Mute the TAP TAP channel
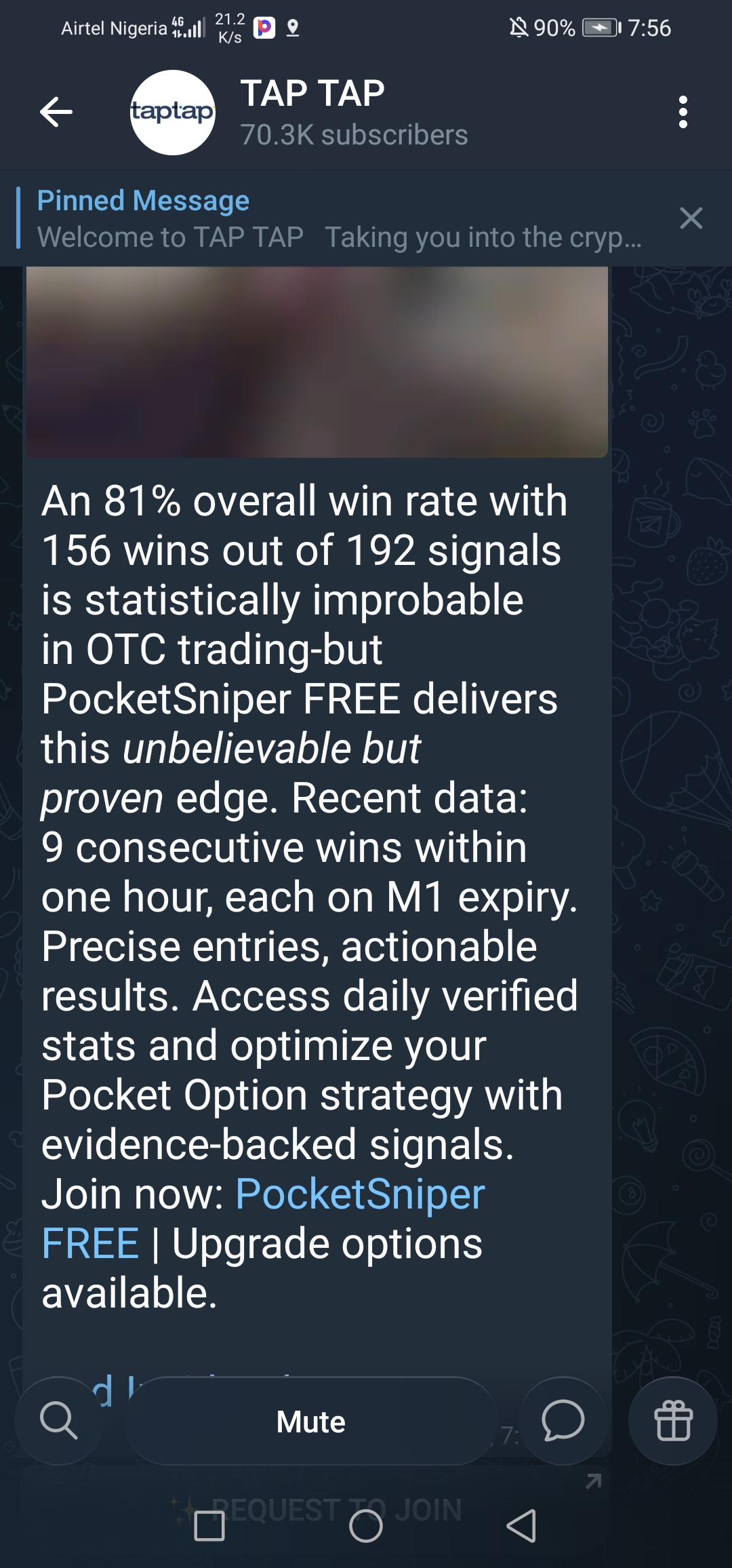Screen dimensions: 732x1568 coord(311,1422)
